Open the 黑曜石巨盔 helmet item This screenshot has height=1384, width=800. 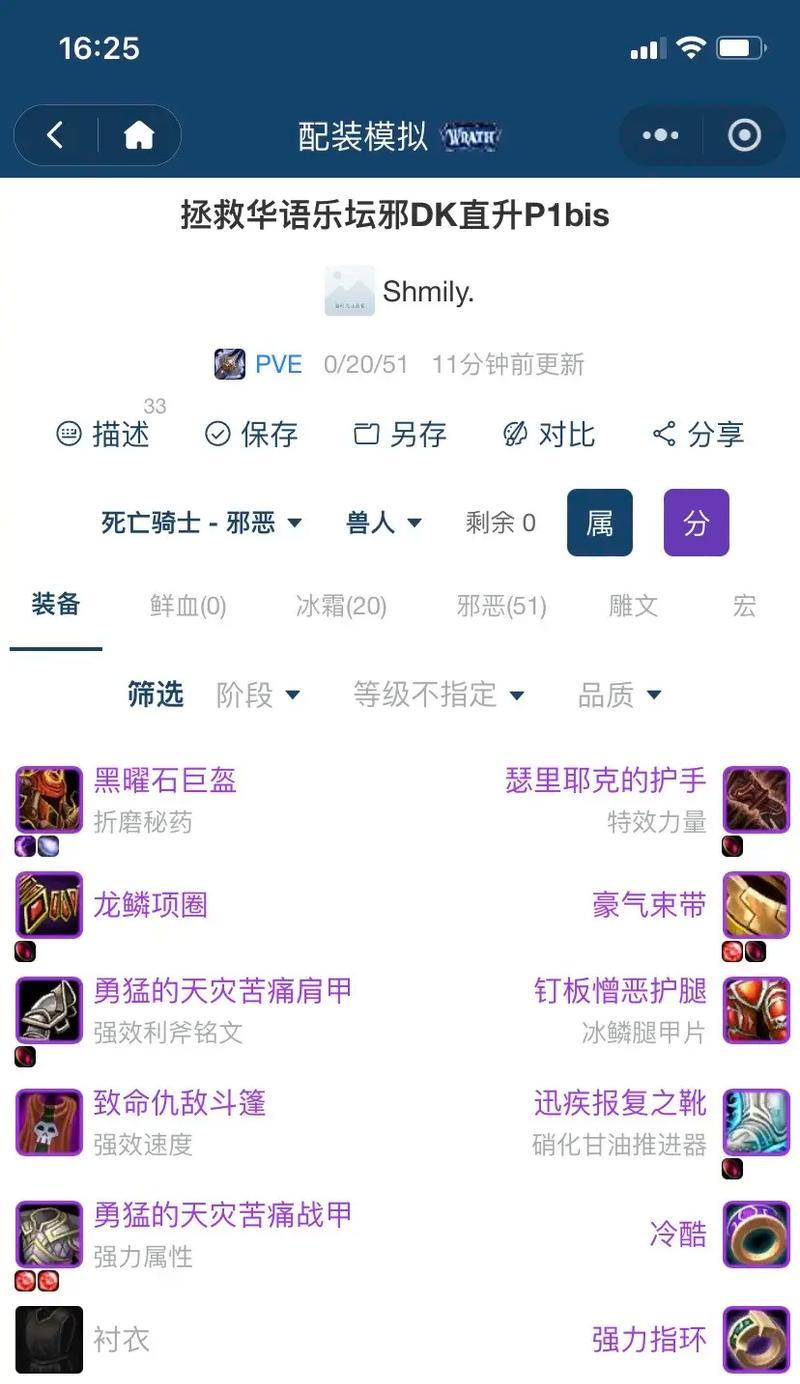[165, 781]
